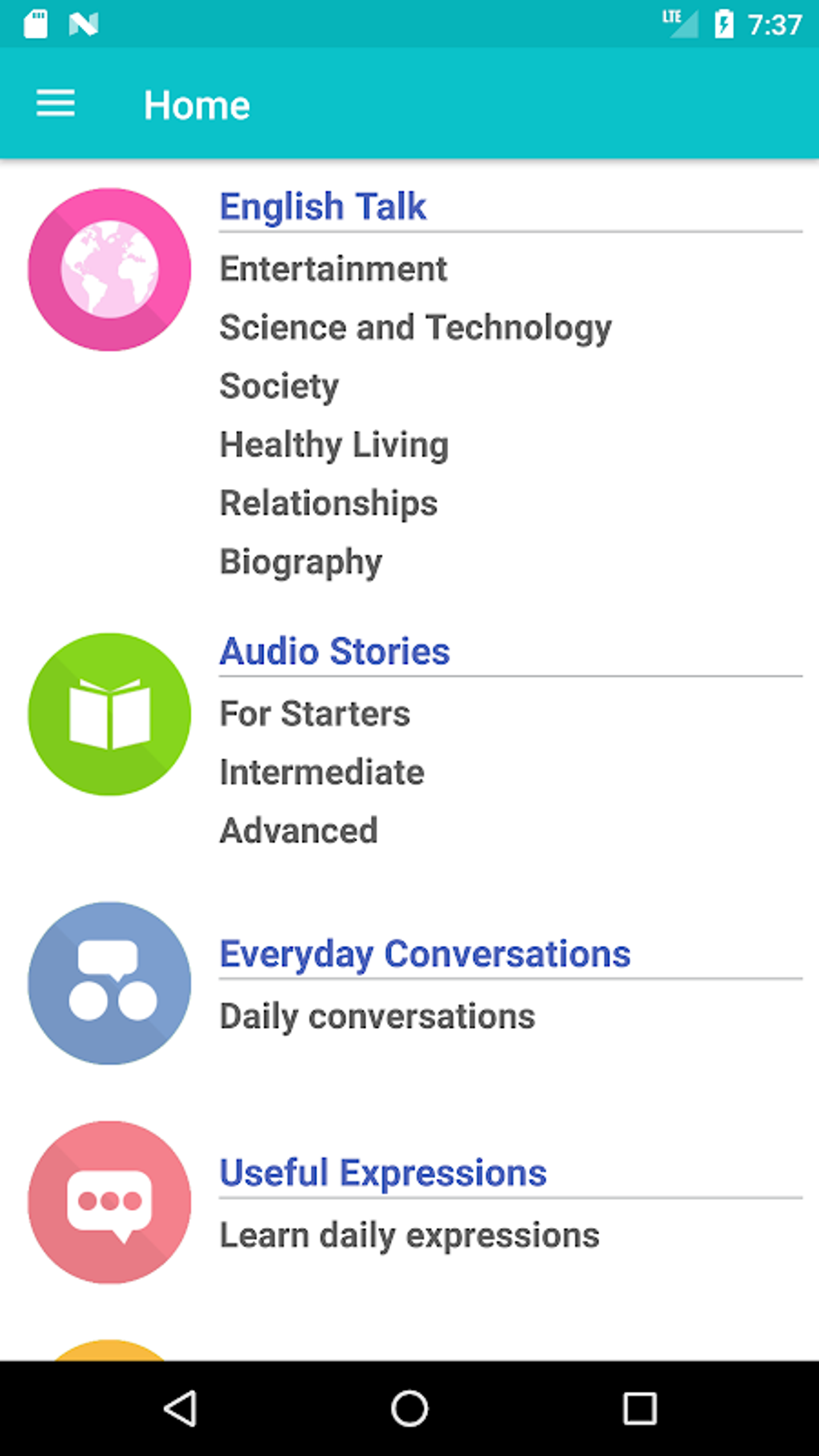The height and width of the screenshot is (1456, 819).
Task: Go to the device home screen
Action: pos(409,1408)
